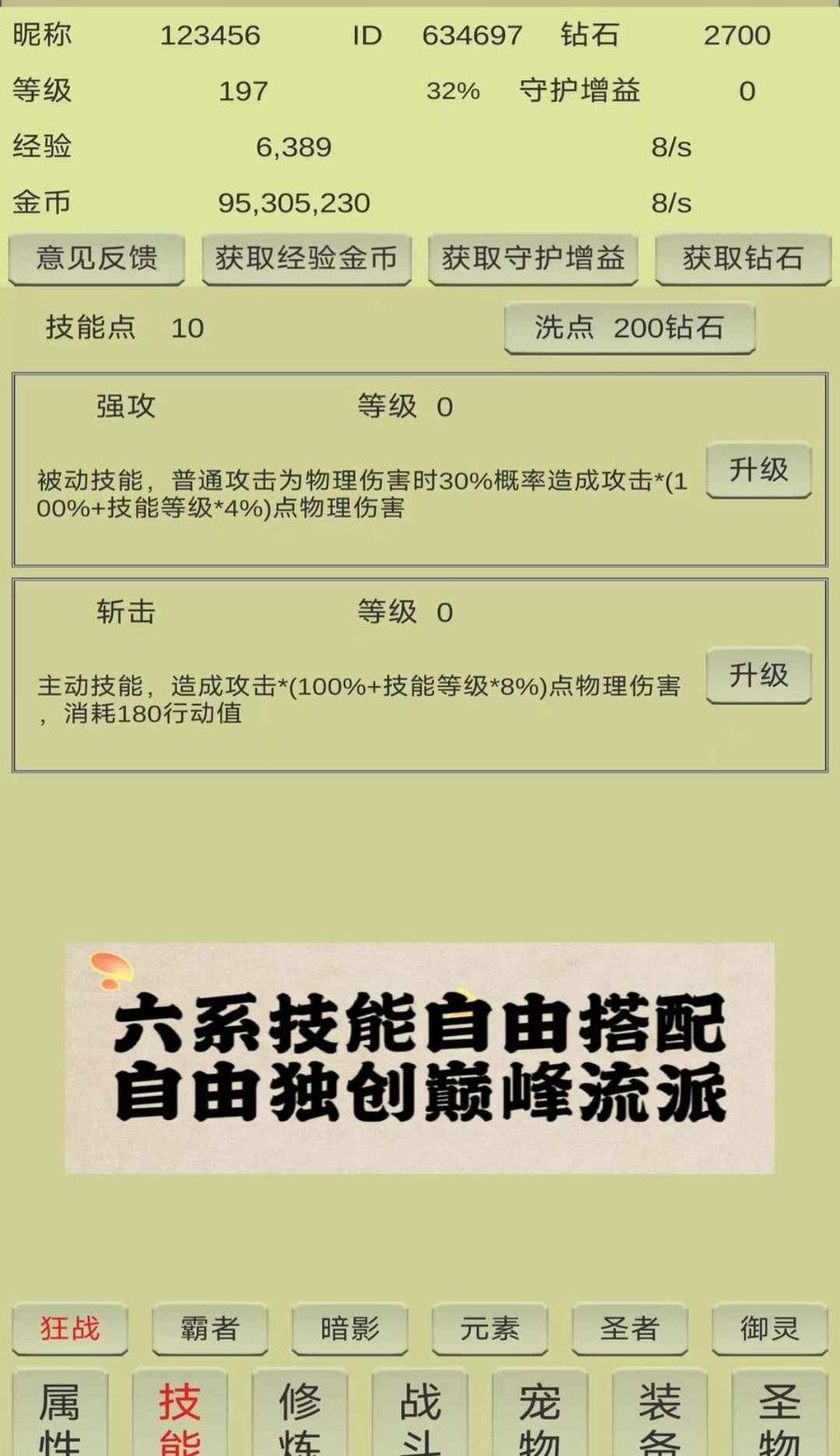The image size is (840, 1456).
Task: Tap 获取经验金币 to get experience and gold
Action: pos(306,259)
